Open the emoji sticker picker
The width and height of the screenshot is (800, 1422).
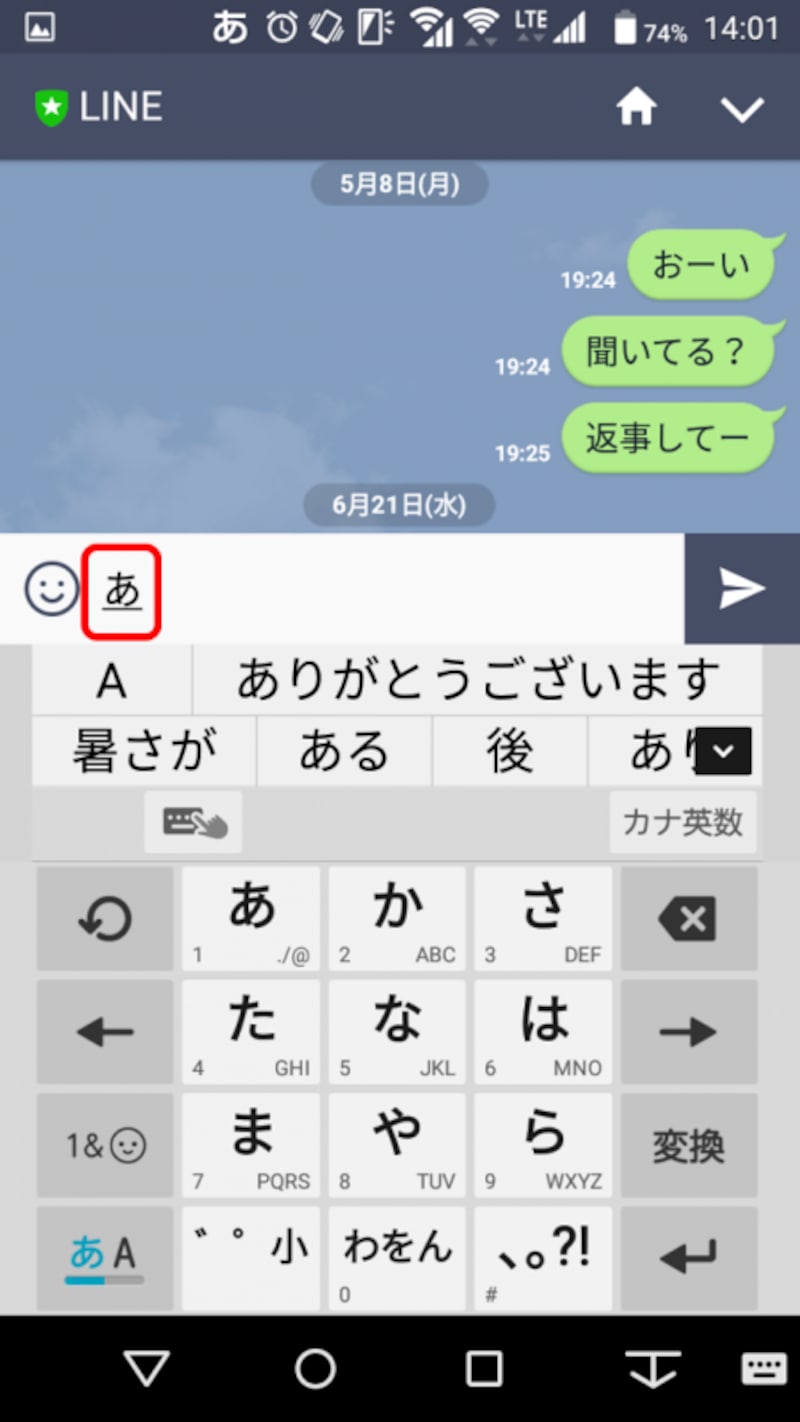pyautogui.click(x=51, y=589)
